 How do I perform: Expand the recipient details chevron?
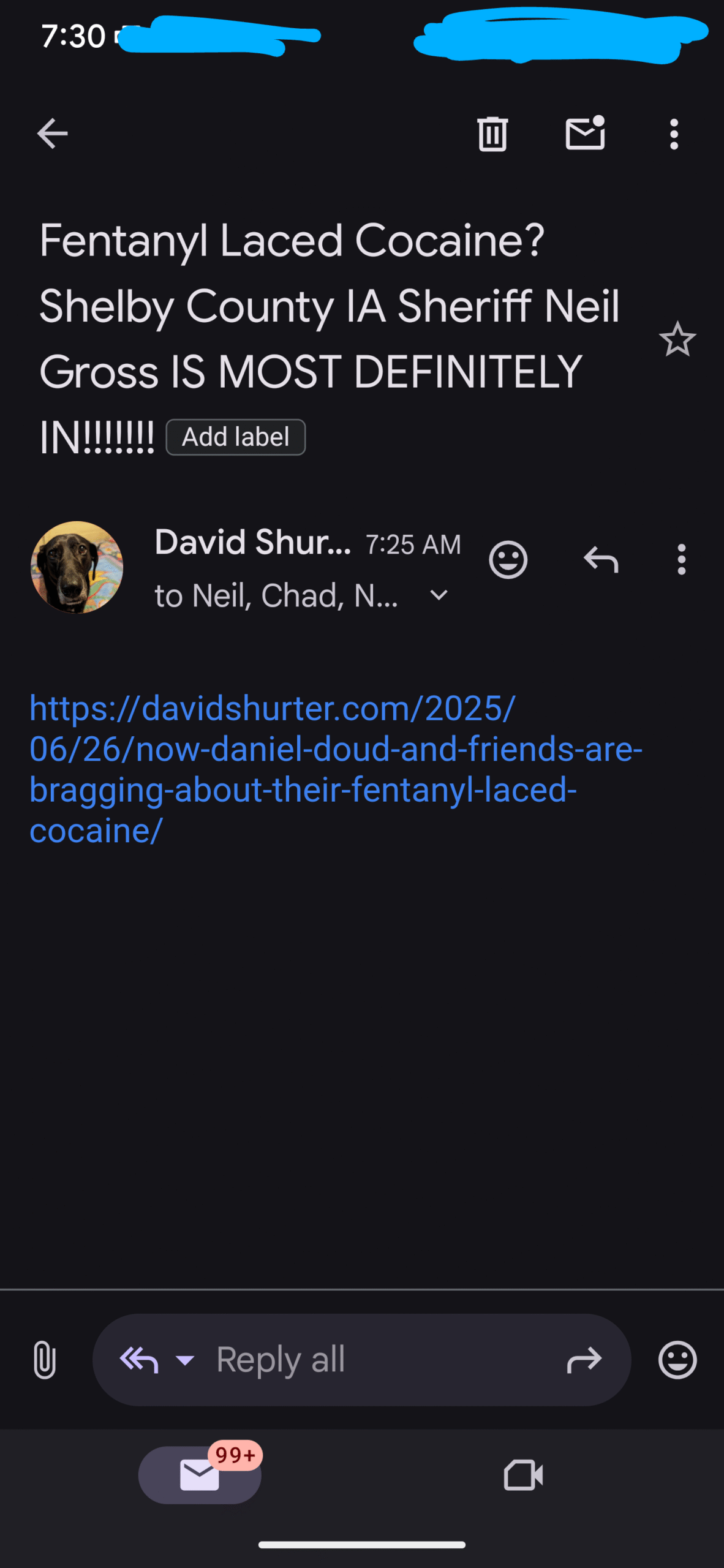click(439, 595)
